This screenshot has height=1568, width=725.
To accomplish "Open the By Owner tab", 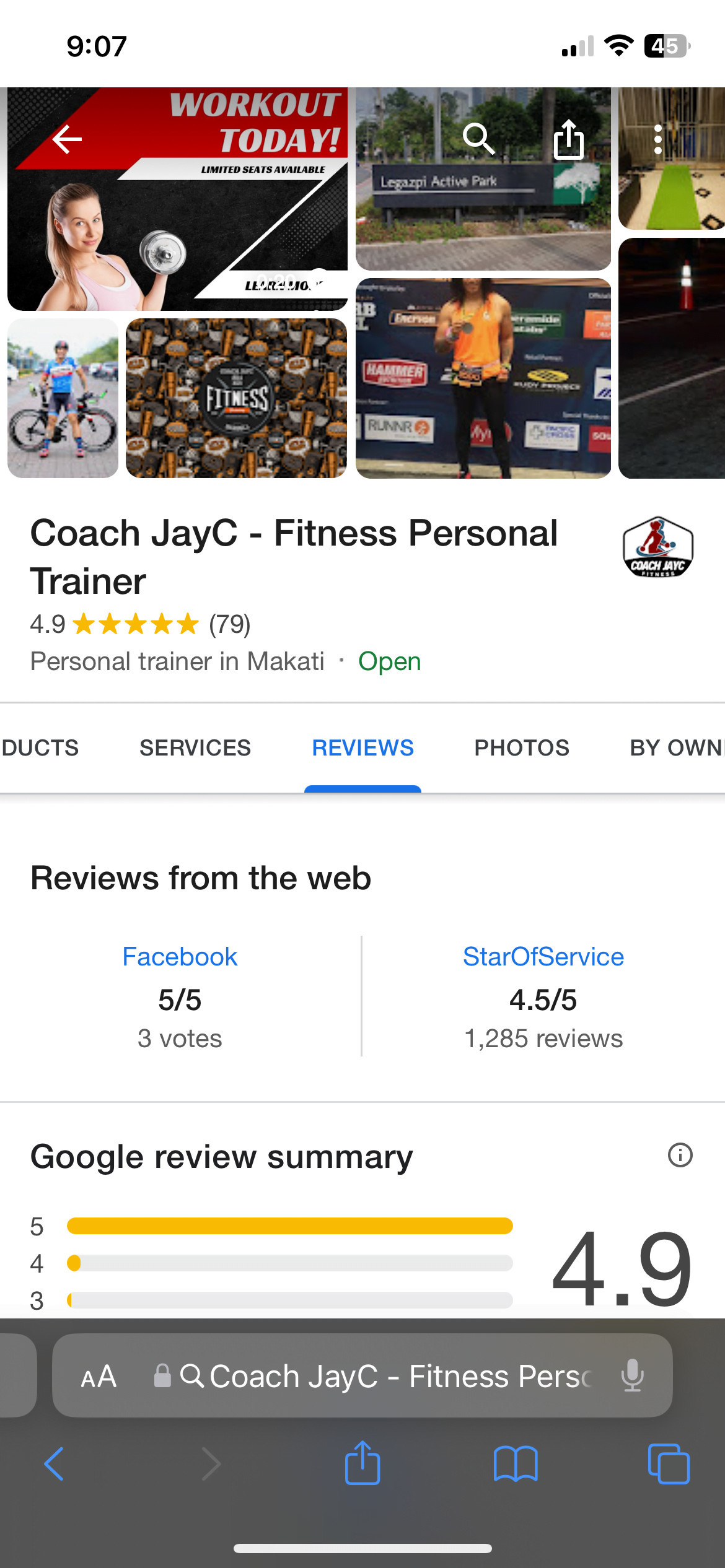I will click(x=675, y=747).
